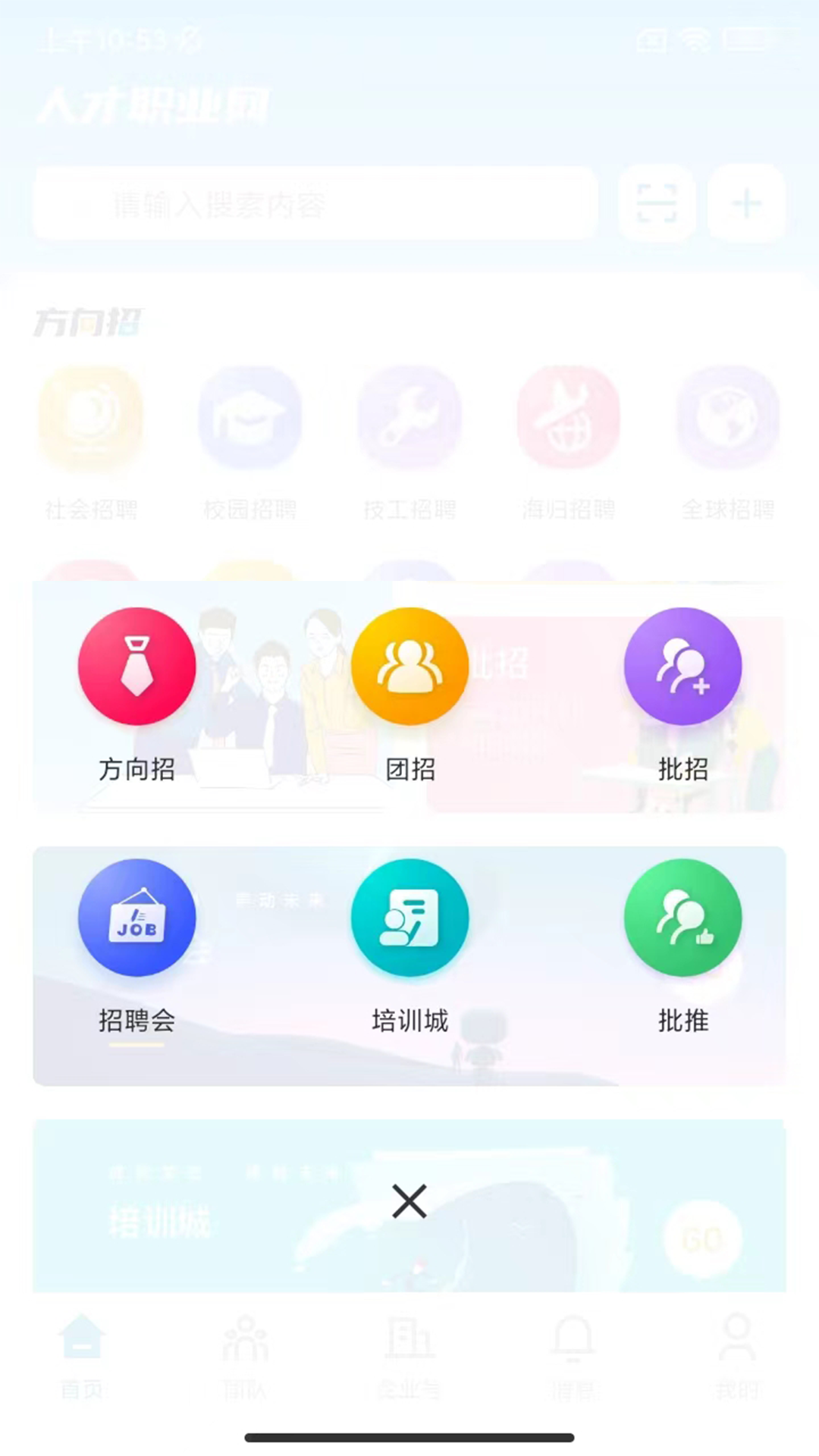Select the 海归招聘 category icon
Image resolution: width=819 pixels, height=1456 pixels.
pyautogui.click(x=569, y=418)
